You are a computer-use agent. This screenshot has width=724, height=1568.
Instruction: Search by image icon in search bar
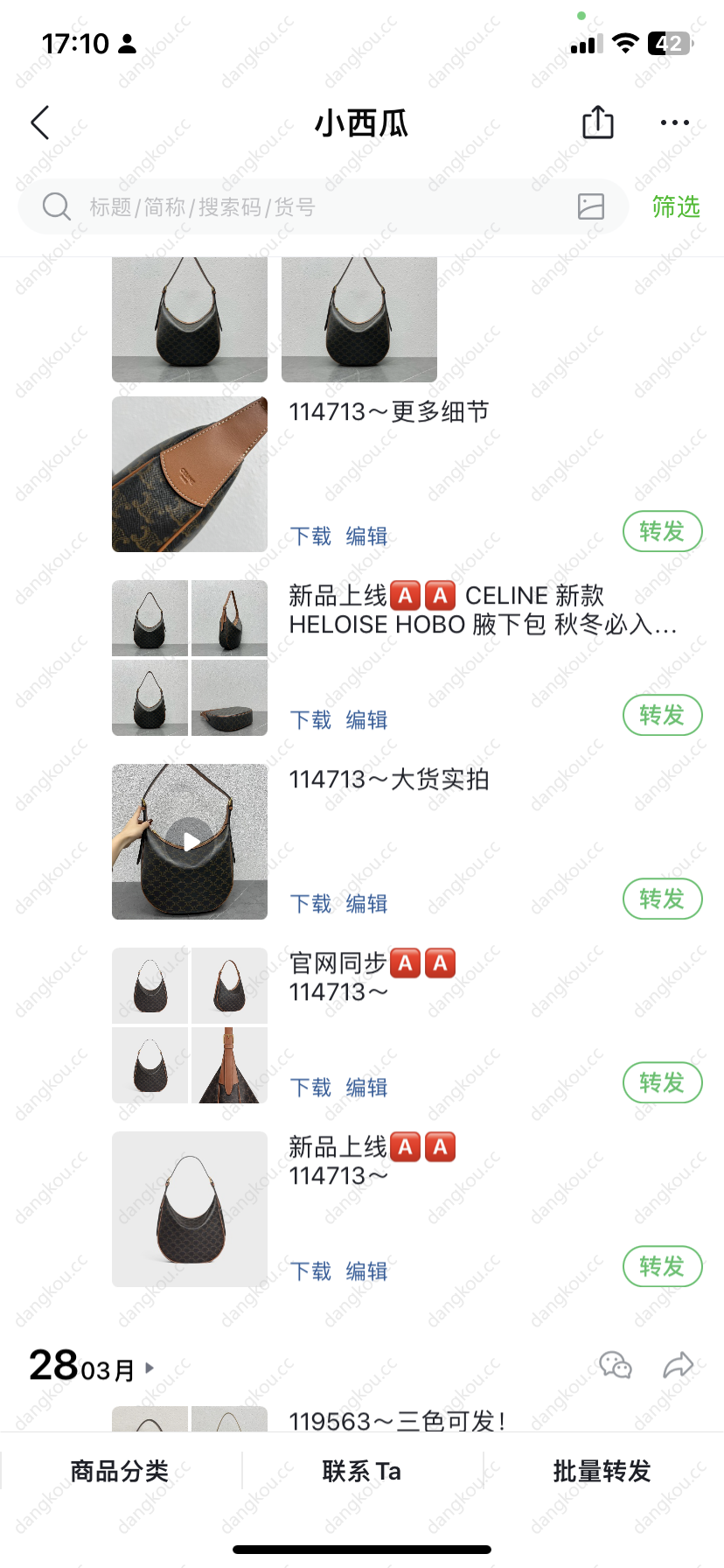tap(591, 206)
